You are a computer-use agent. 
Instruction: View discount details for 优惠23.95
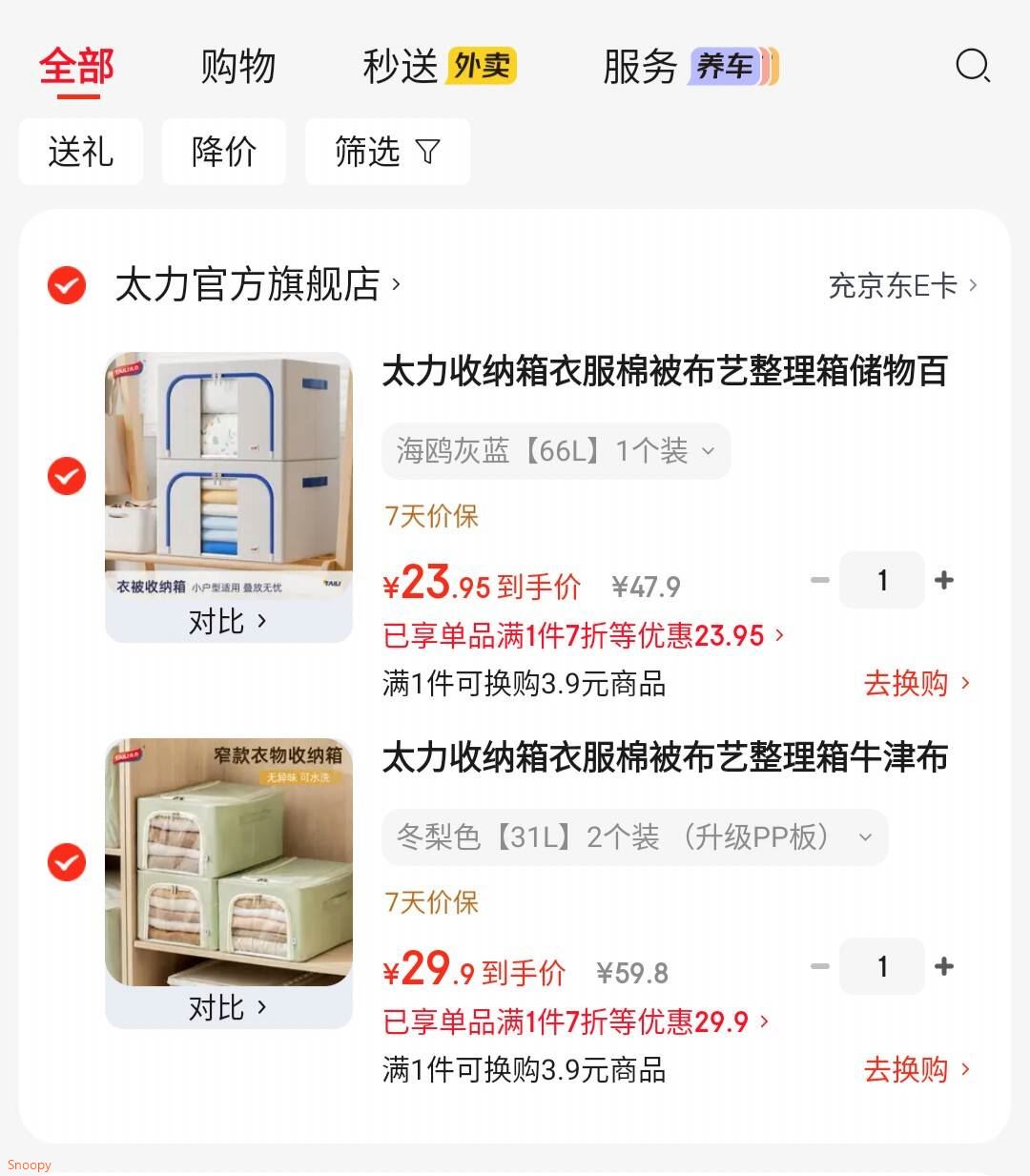[584, 635]
